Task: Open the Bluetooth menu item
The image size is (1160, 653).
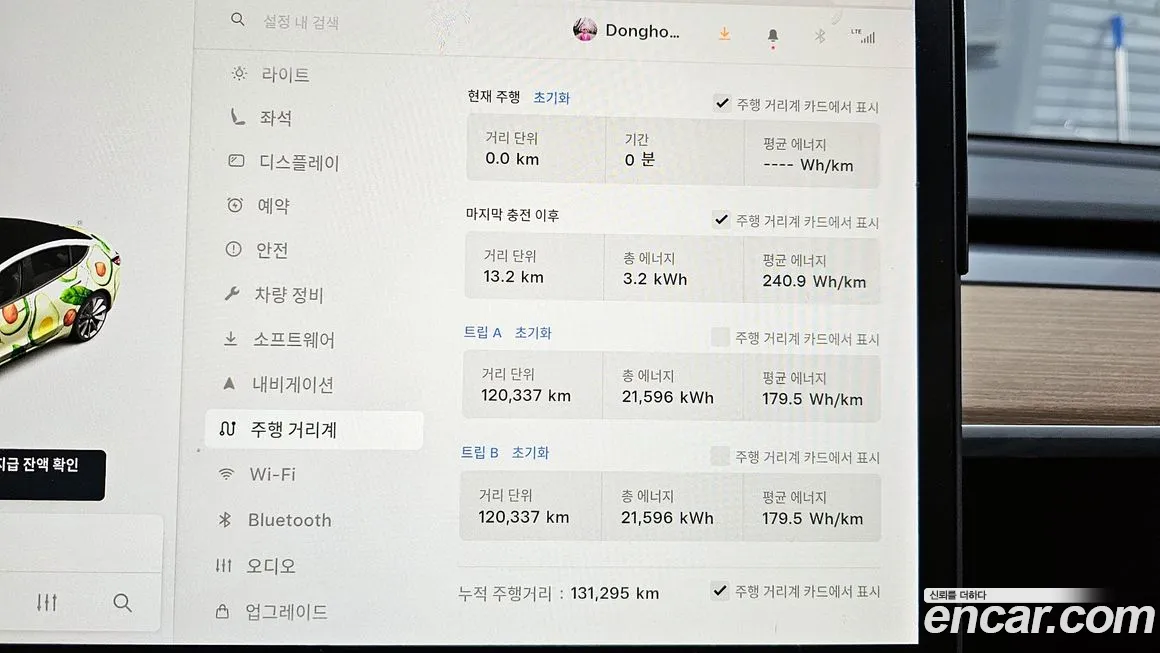Action: point(288,520)
